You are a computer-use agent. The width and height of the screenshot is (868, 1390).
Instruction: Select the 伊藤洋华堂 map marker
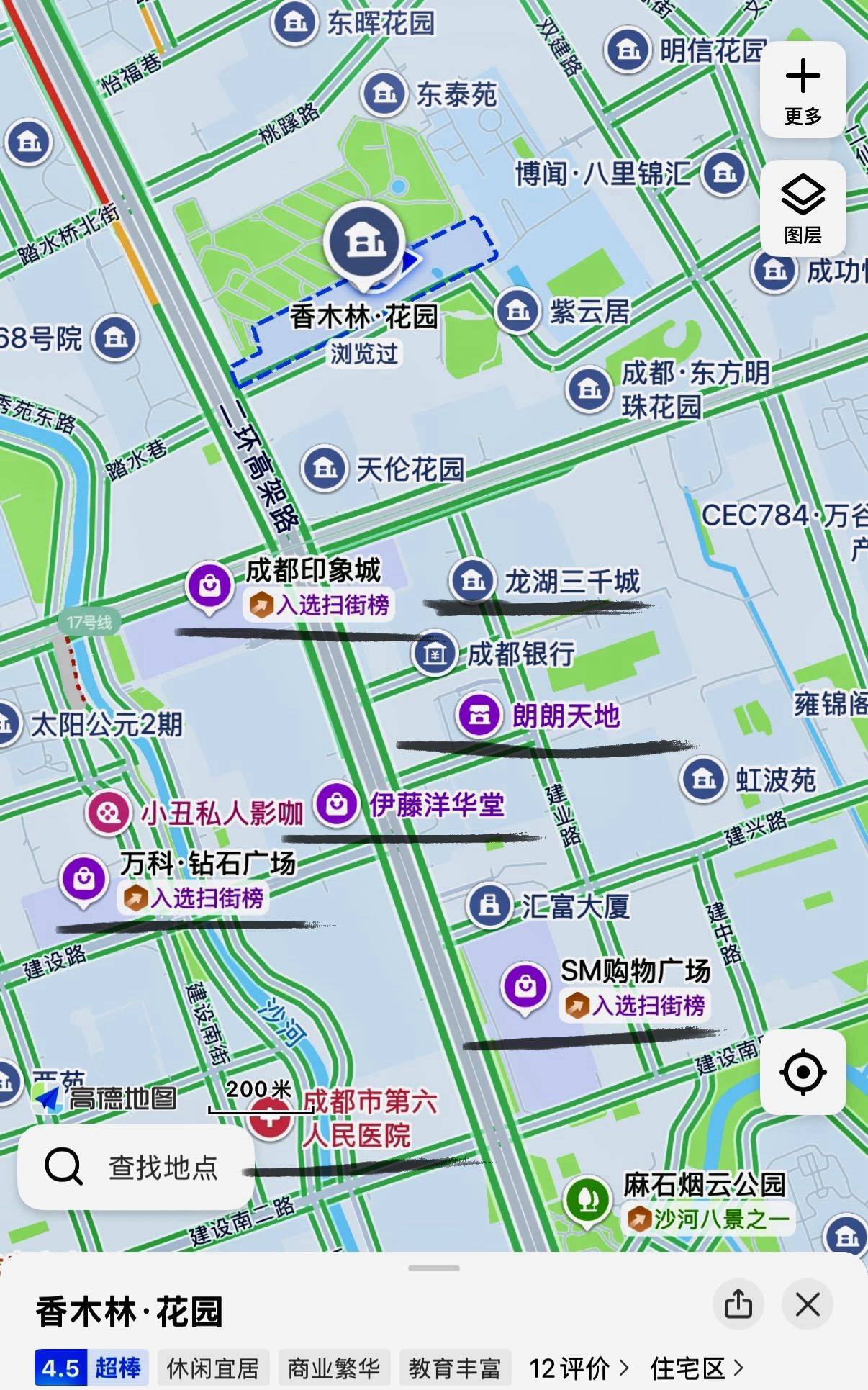(x=336, y=804)
